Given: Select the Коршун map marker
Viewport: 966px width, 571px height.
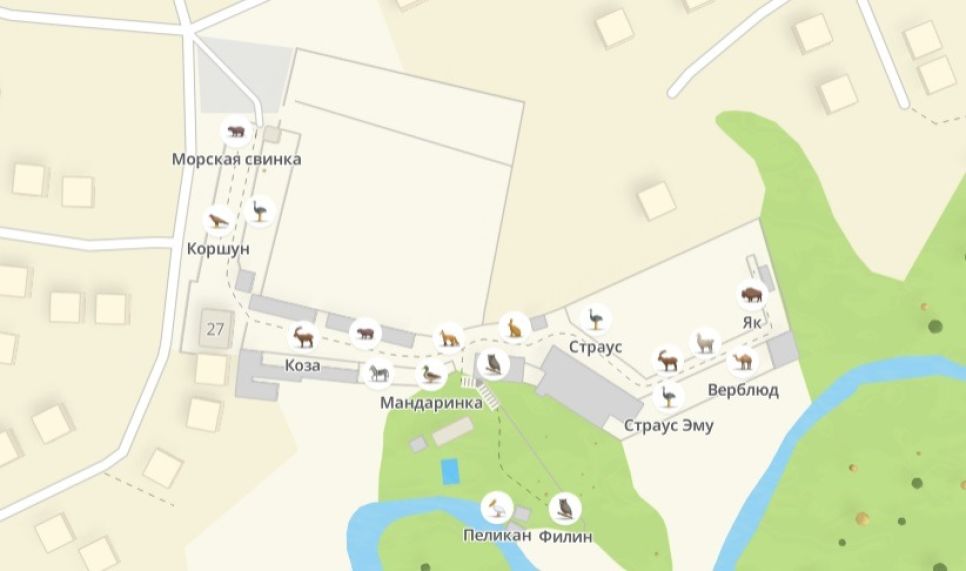Looking at the screenshot, I should coord(218,221).
